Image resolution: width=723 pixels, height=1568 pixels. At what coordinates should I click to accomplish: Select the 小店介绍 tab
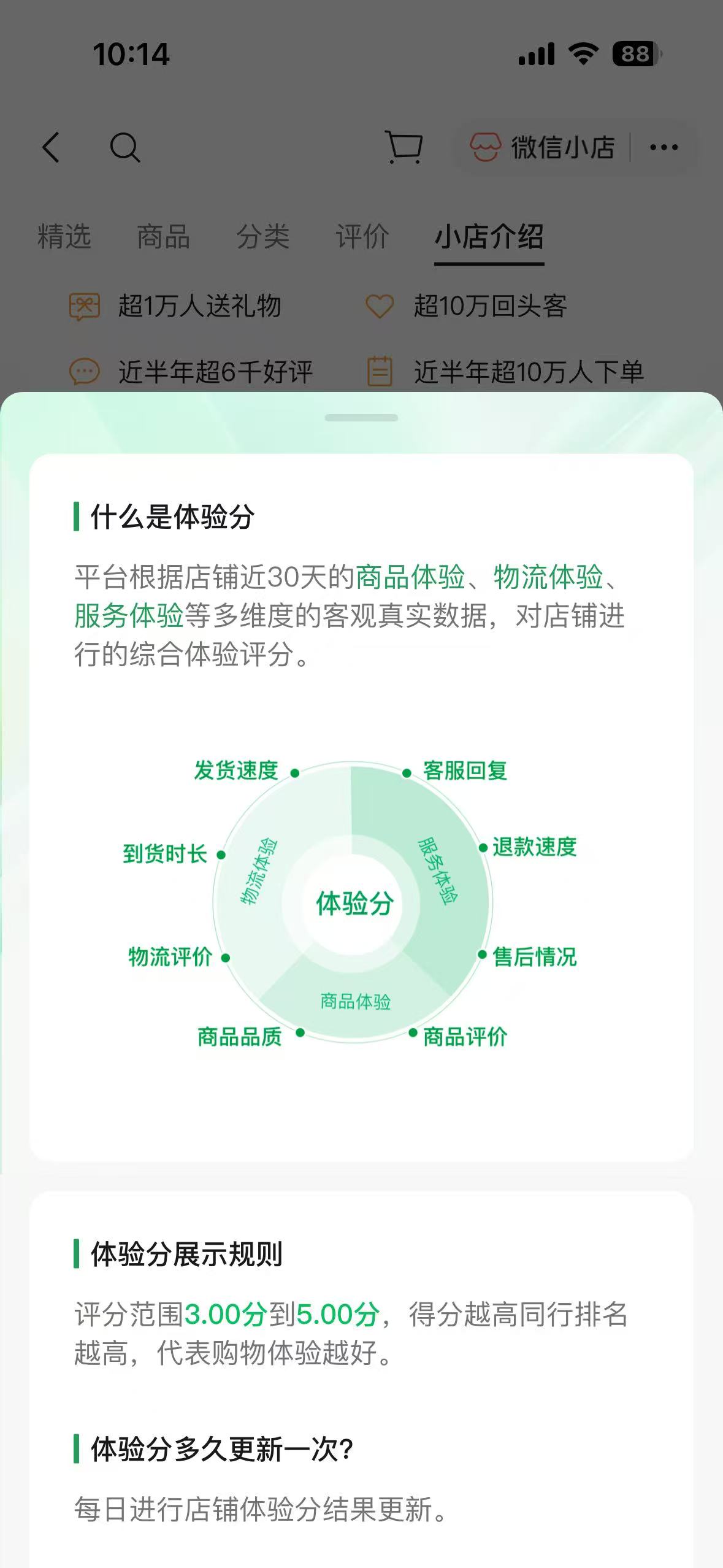pos(489,237)
